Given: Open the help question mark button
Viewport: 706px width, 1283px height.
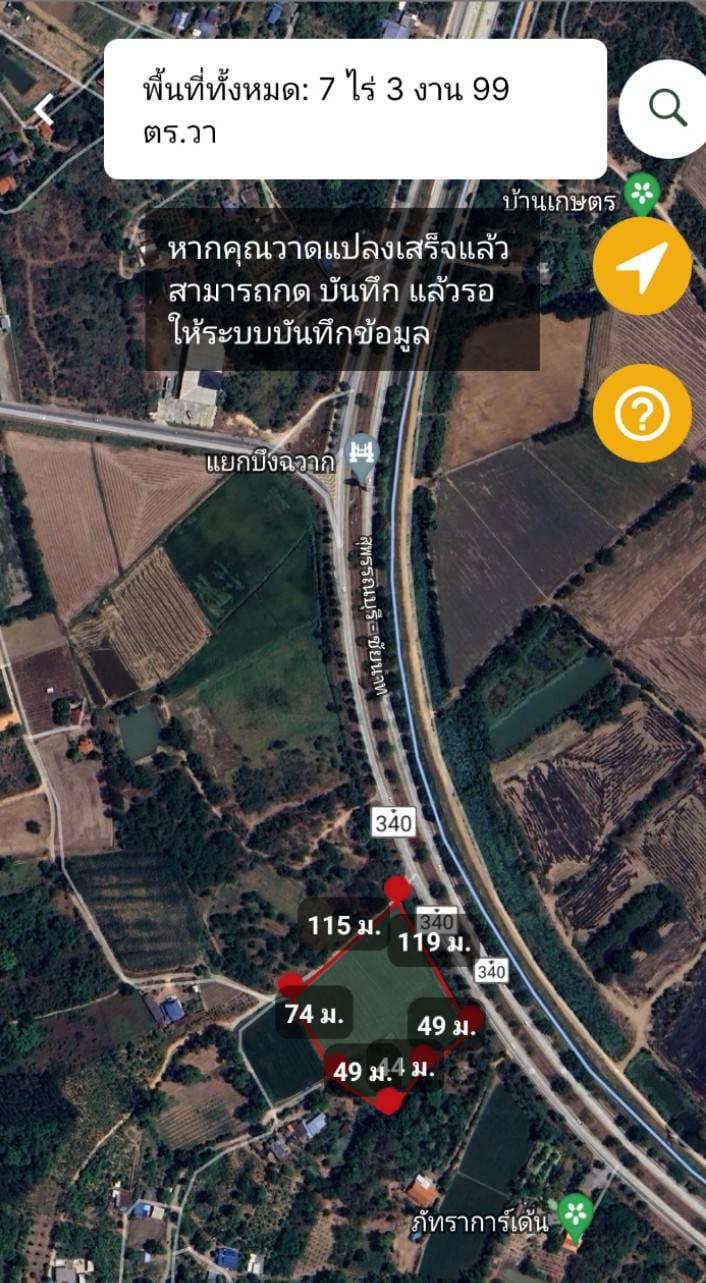Looking at the screenshot, I should point(642,413).
